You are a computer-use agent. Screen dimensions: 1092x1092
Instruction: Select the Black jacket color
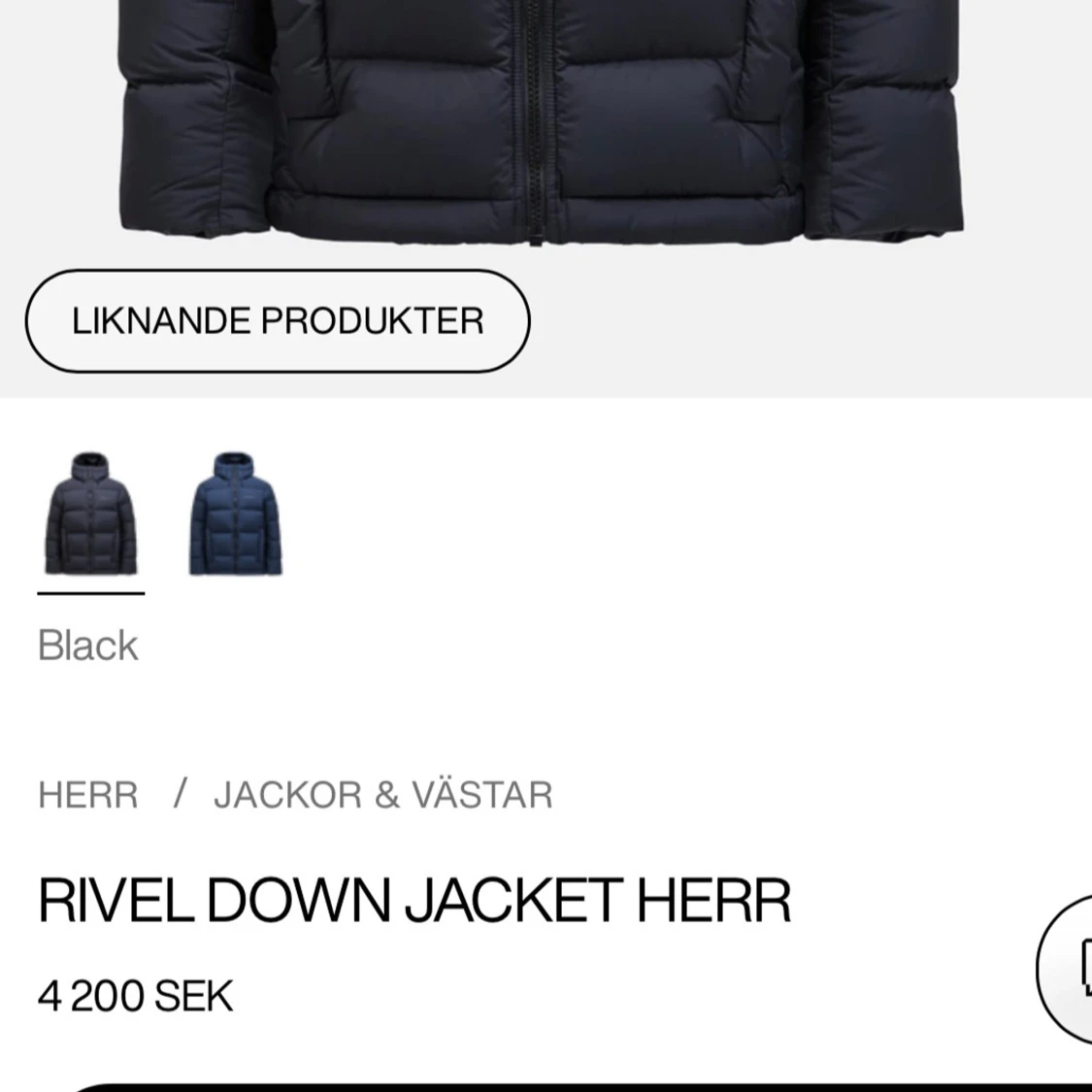[x=91, y=514]
